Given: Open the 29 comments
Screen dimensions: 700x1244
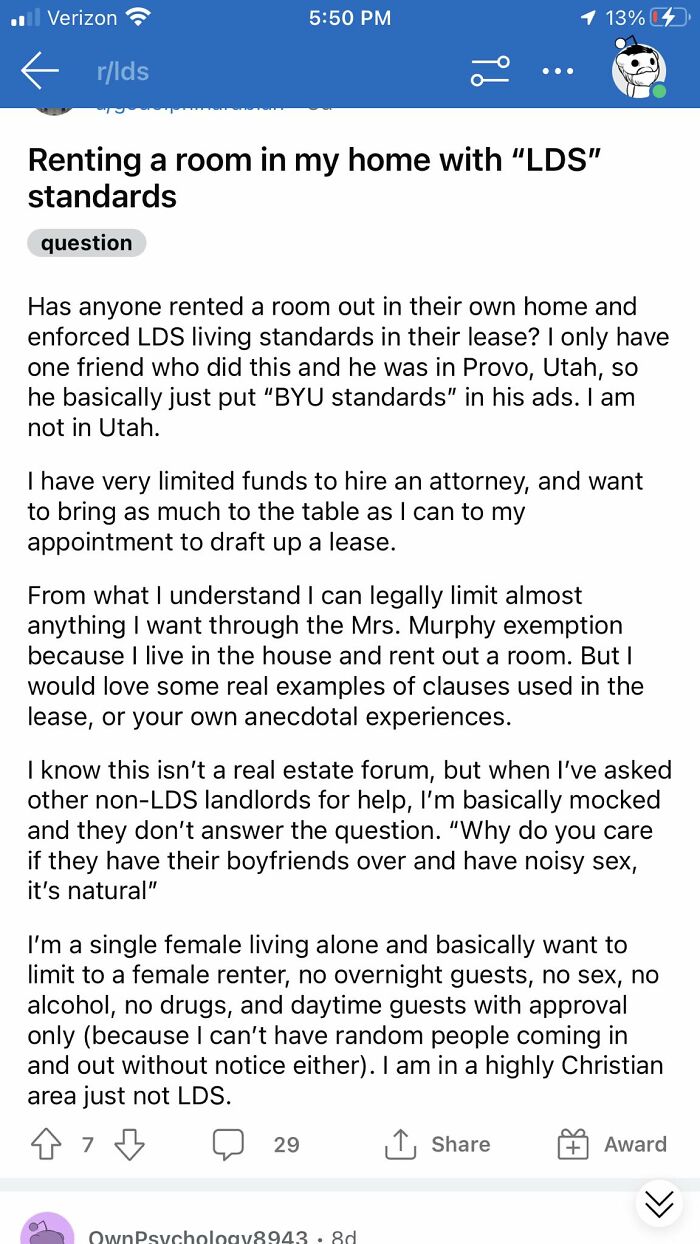Looking at the screenshot, I should tap(256, 1144).
